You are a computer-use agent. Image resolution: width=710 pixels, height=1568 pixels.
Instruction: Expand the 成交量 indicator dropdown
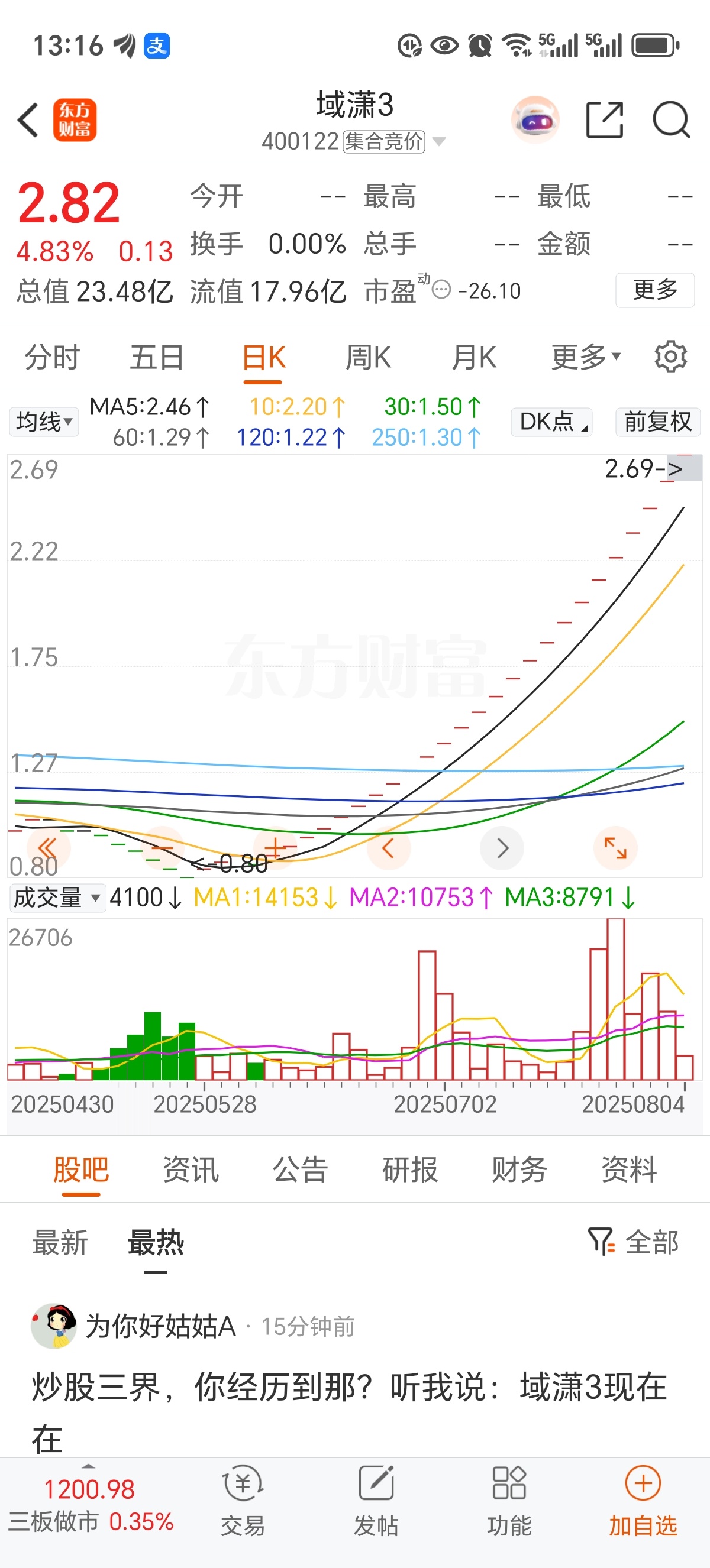(57, 897)
